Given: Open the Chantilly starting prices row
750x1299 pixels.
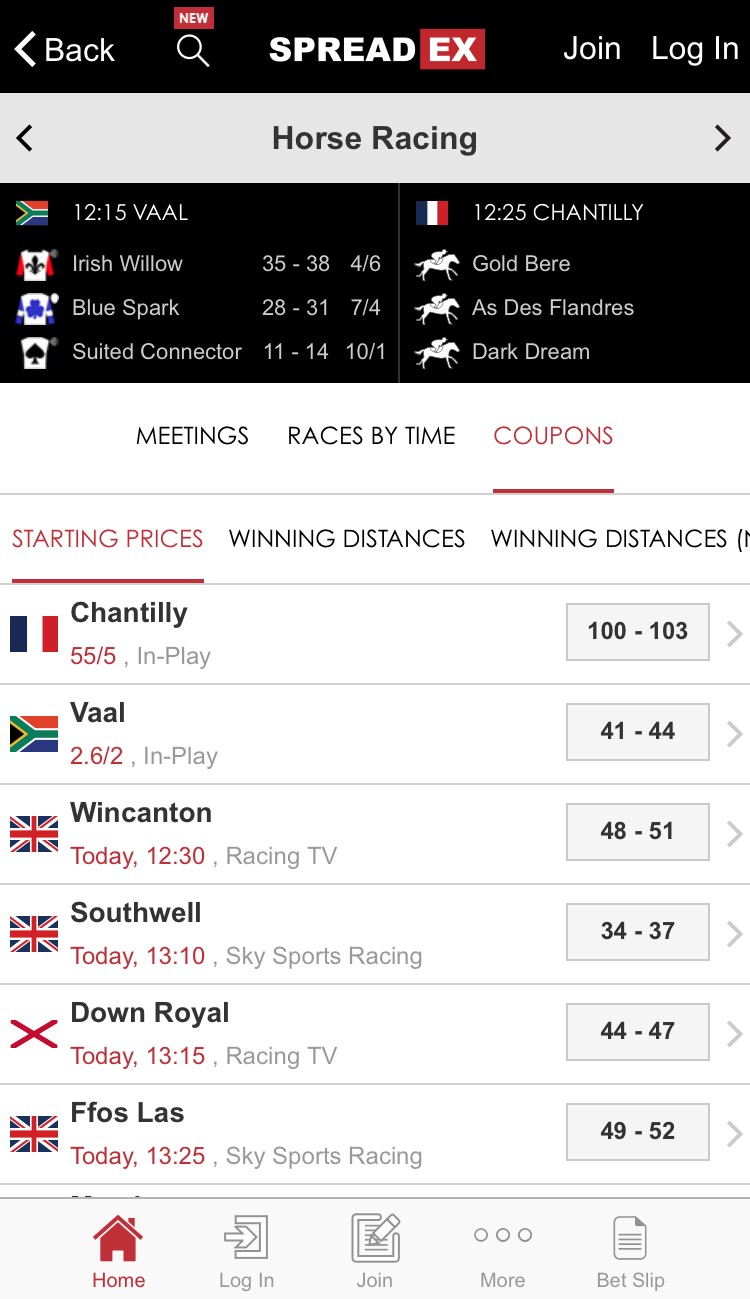Looking at the screenshot, I should [375, 634].
